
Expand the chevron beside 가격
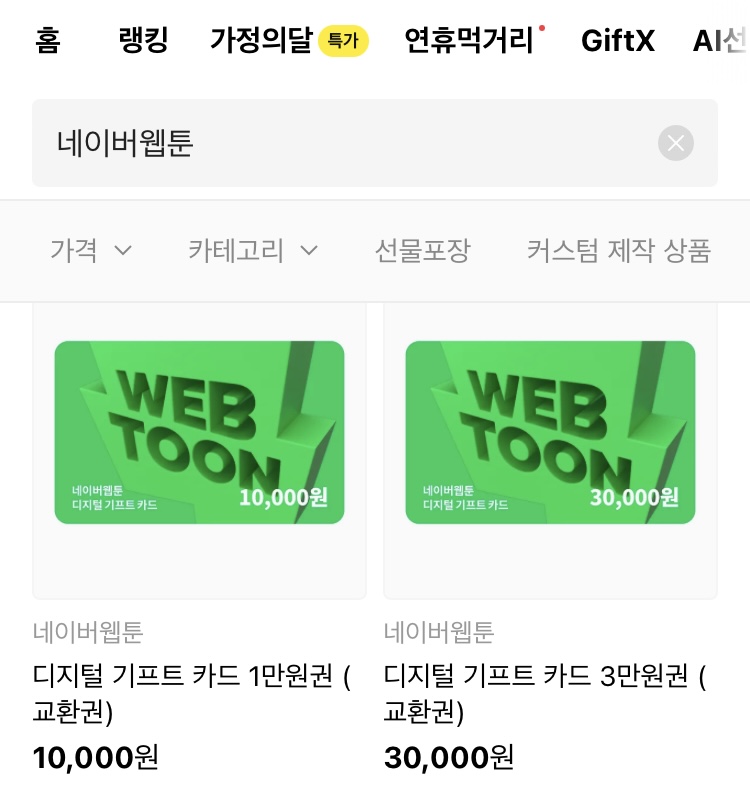[x=122, y=252]
